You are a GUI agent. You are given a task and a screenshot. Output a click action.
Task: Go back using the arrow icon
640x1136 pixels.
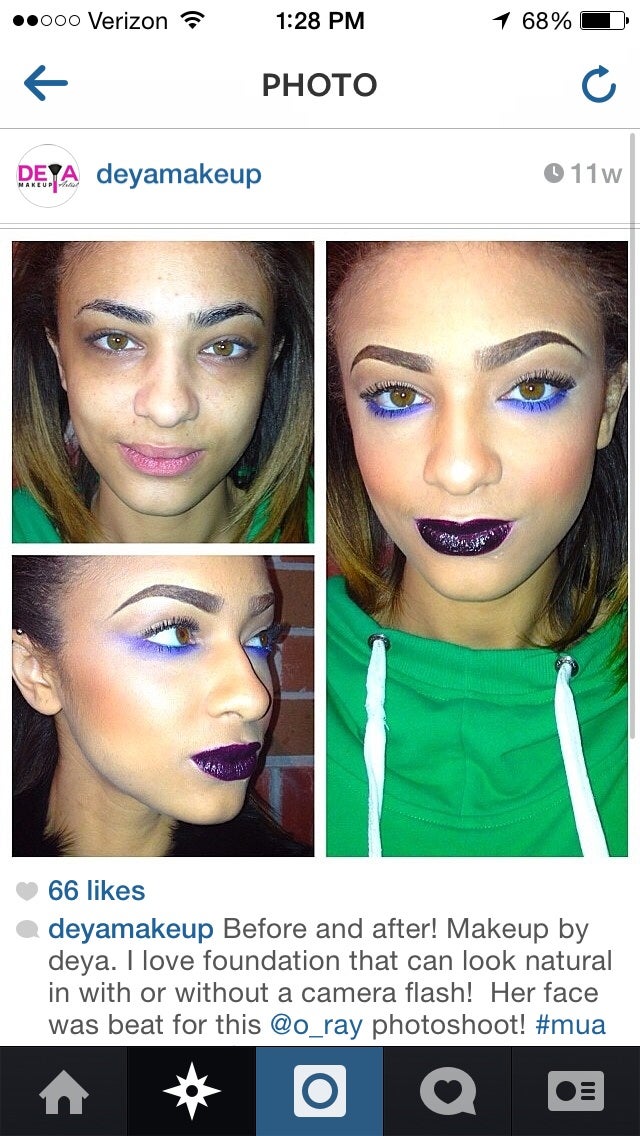[45, 85]
